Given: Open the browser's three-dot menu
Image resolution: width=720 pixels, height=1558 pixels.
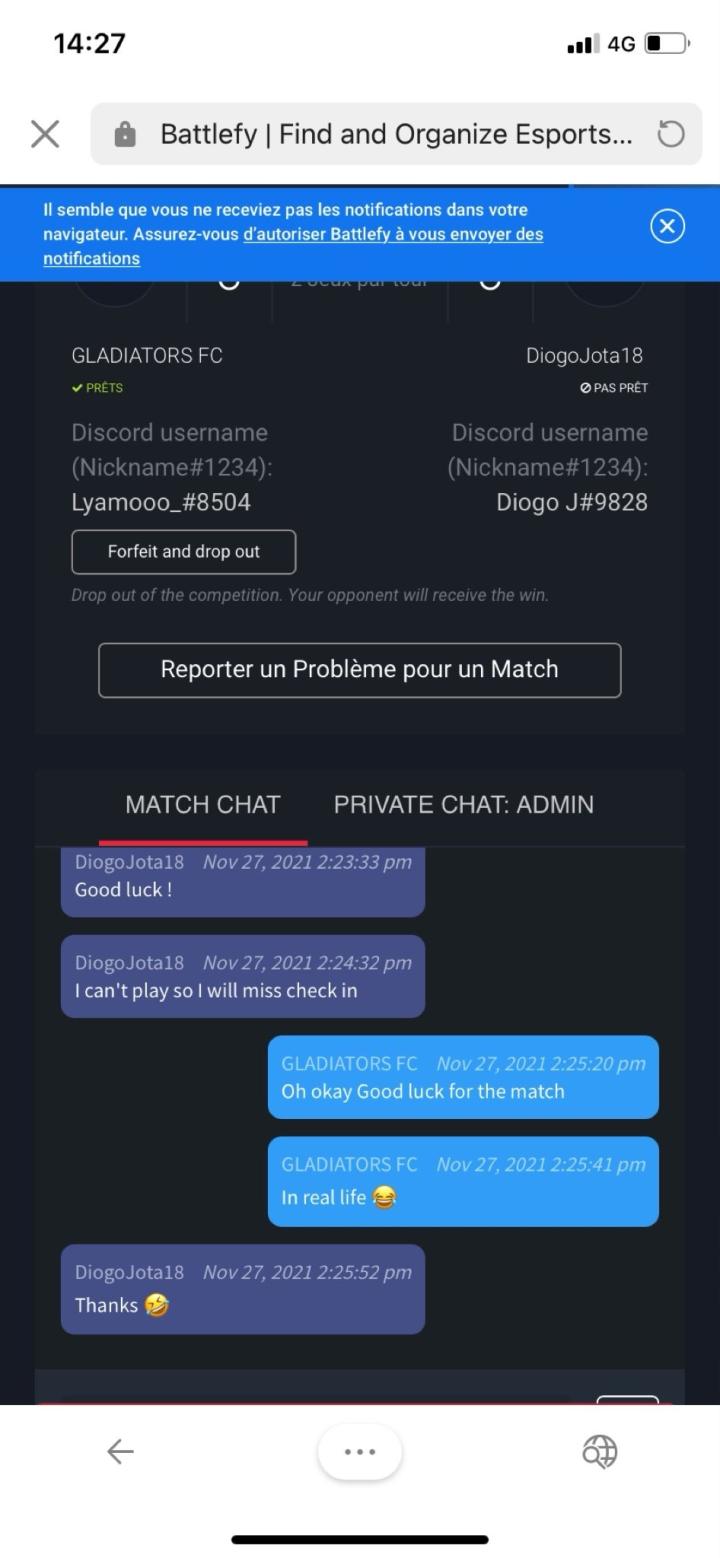Looking at the screenshot, I should pos(360,1451).
